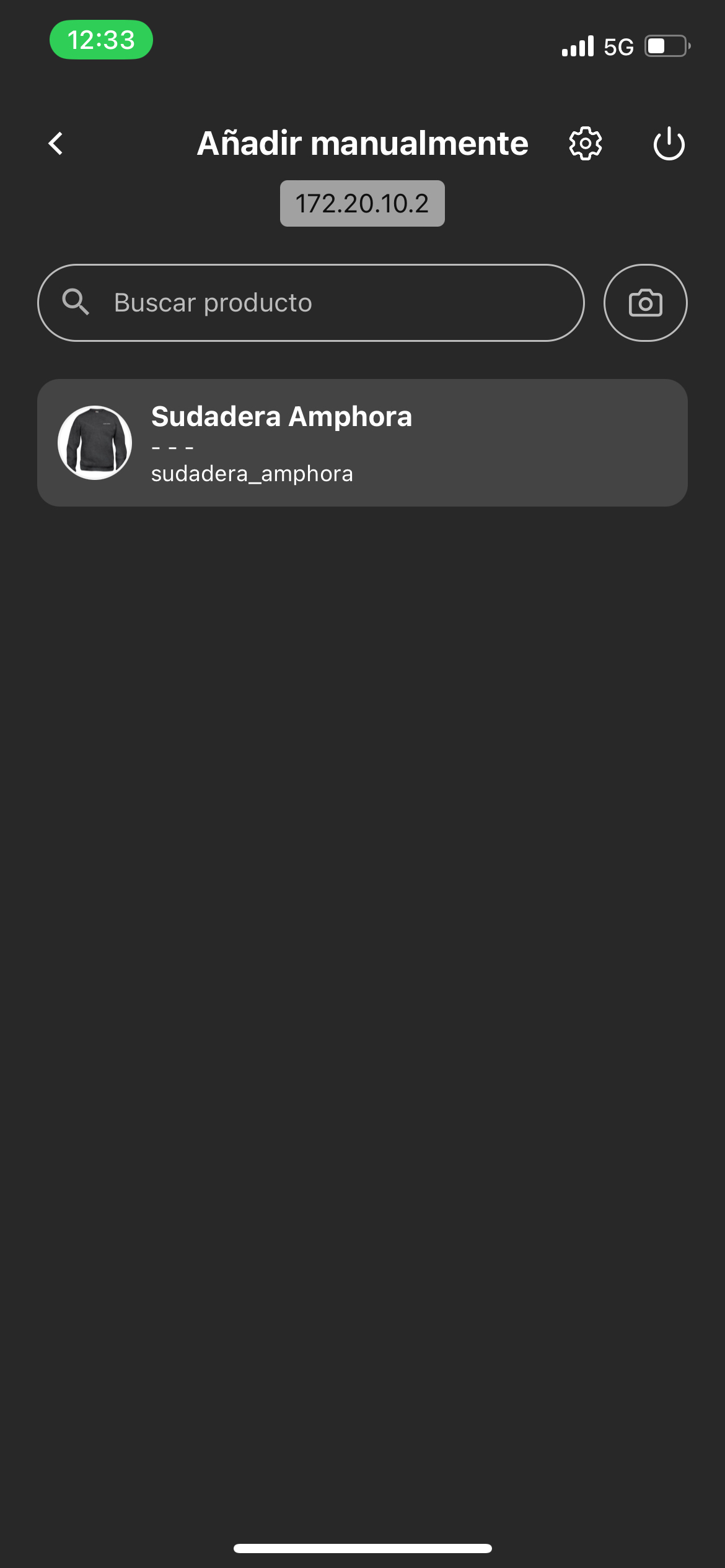The height and width of the screenshot is (1568, 725).
Task: Open the settings gear icon
Action: (585, 144)
